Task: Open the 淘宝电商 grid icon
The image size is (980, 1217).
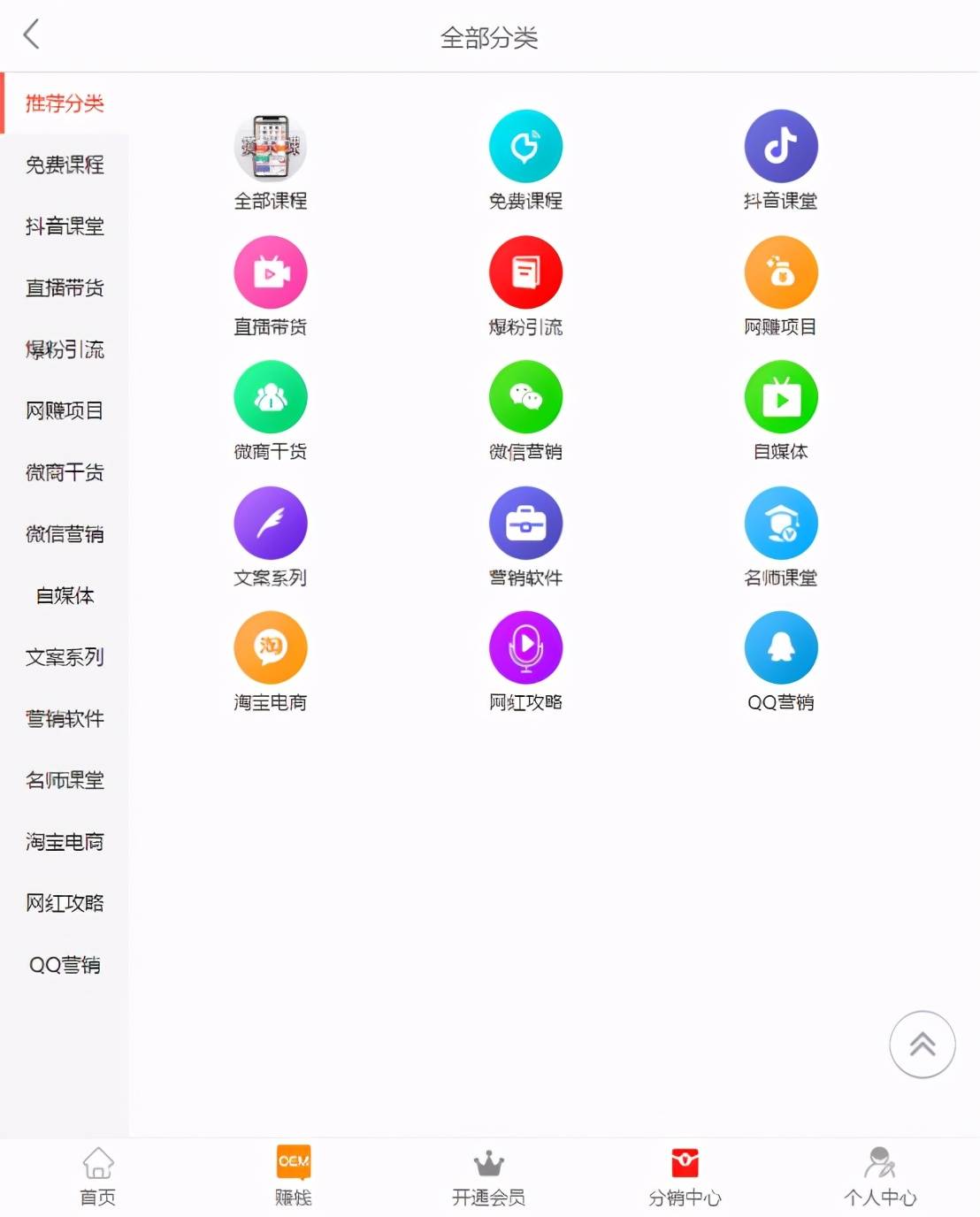Action: click(x=271, y=648)
